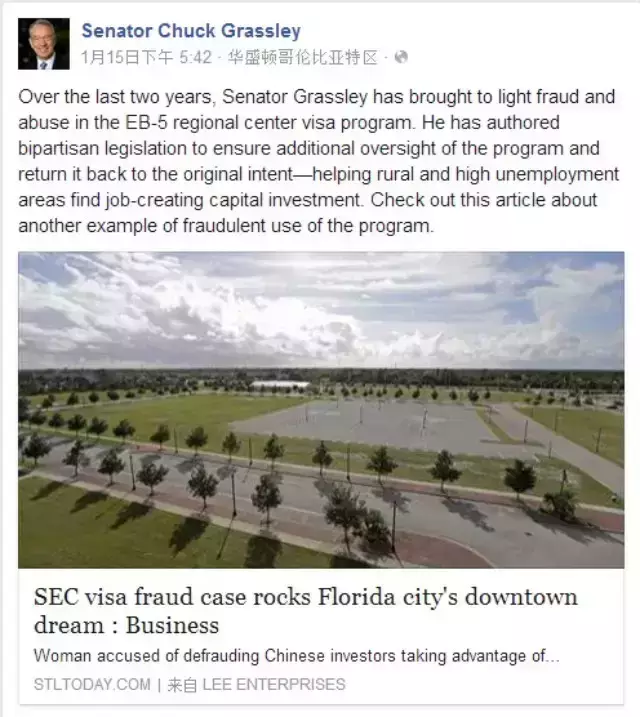This screenshot has height=717, width=640.
Task: Tap Senator Grassley's profile picture
Action: [44, 44]
